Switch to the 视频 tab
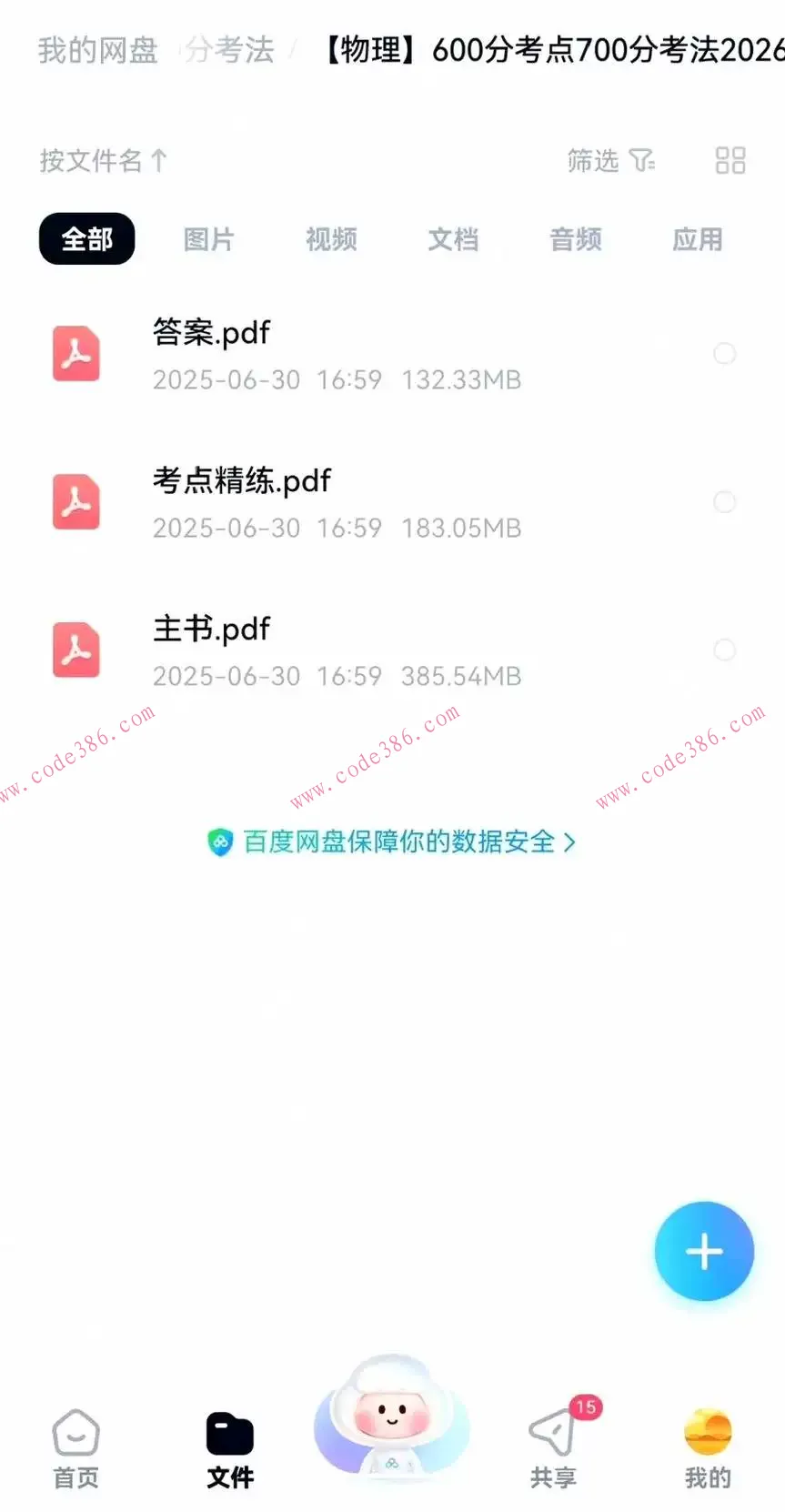Screen dimensions: 785x1512 click(330, 239)
